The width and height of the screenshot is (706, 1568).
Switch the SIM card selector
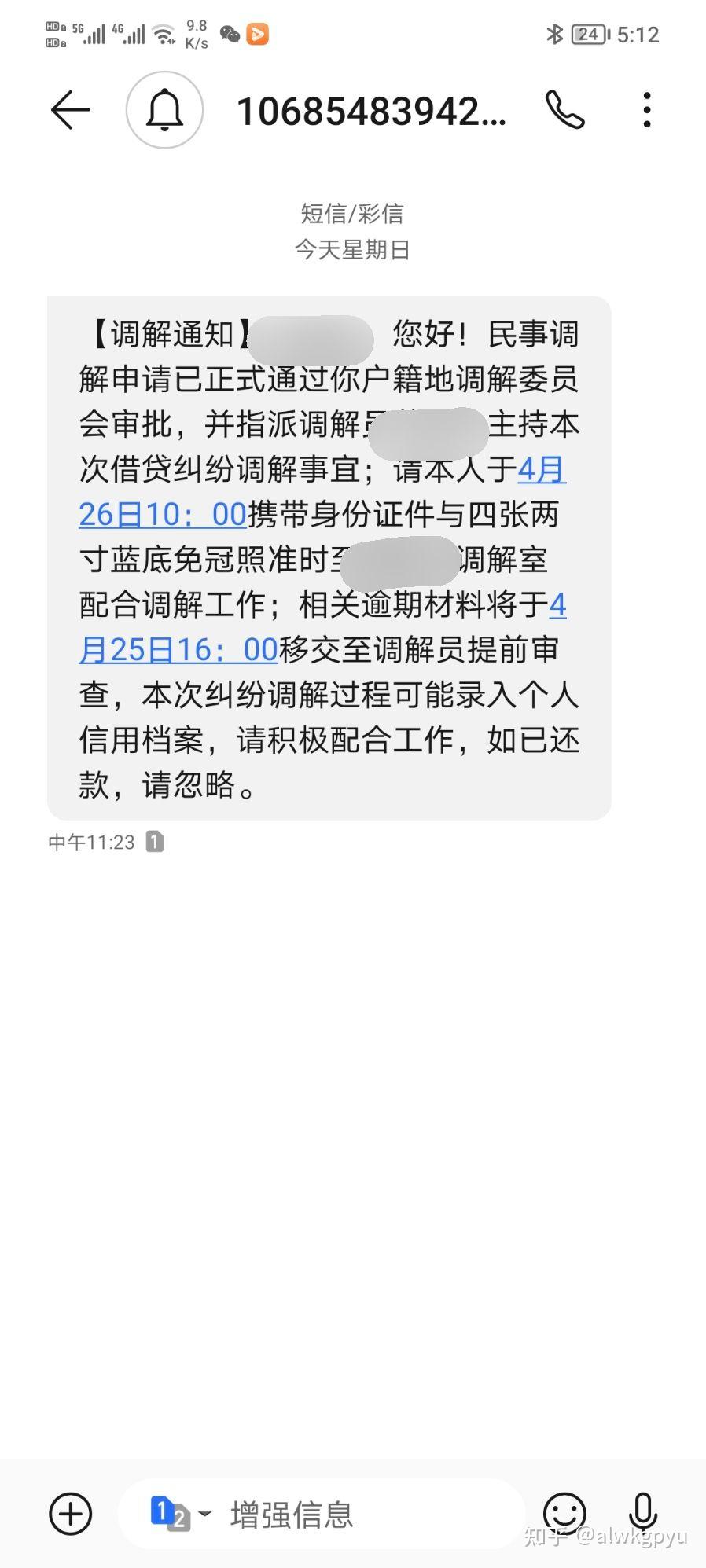180,1513
